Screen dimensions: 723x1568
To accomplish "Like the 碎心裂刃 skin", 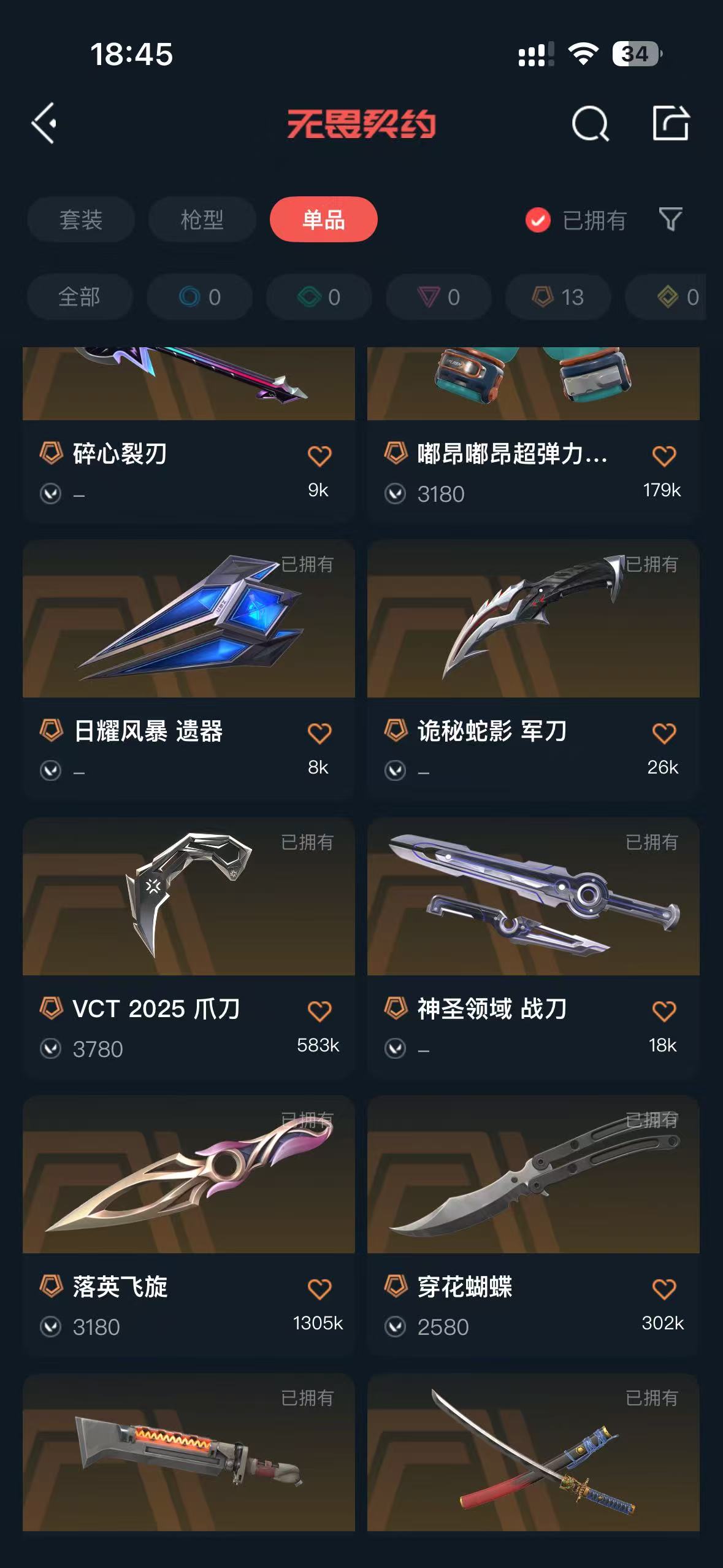I will click(x=319, y=456).
